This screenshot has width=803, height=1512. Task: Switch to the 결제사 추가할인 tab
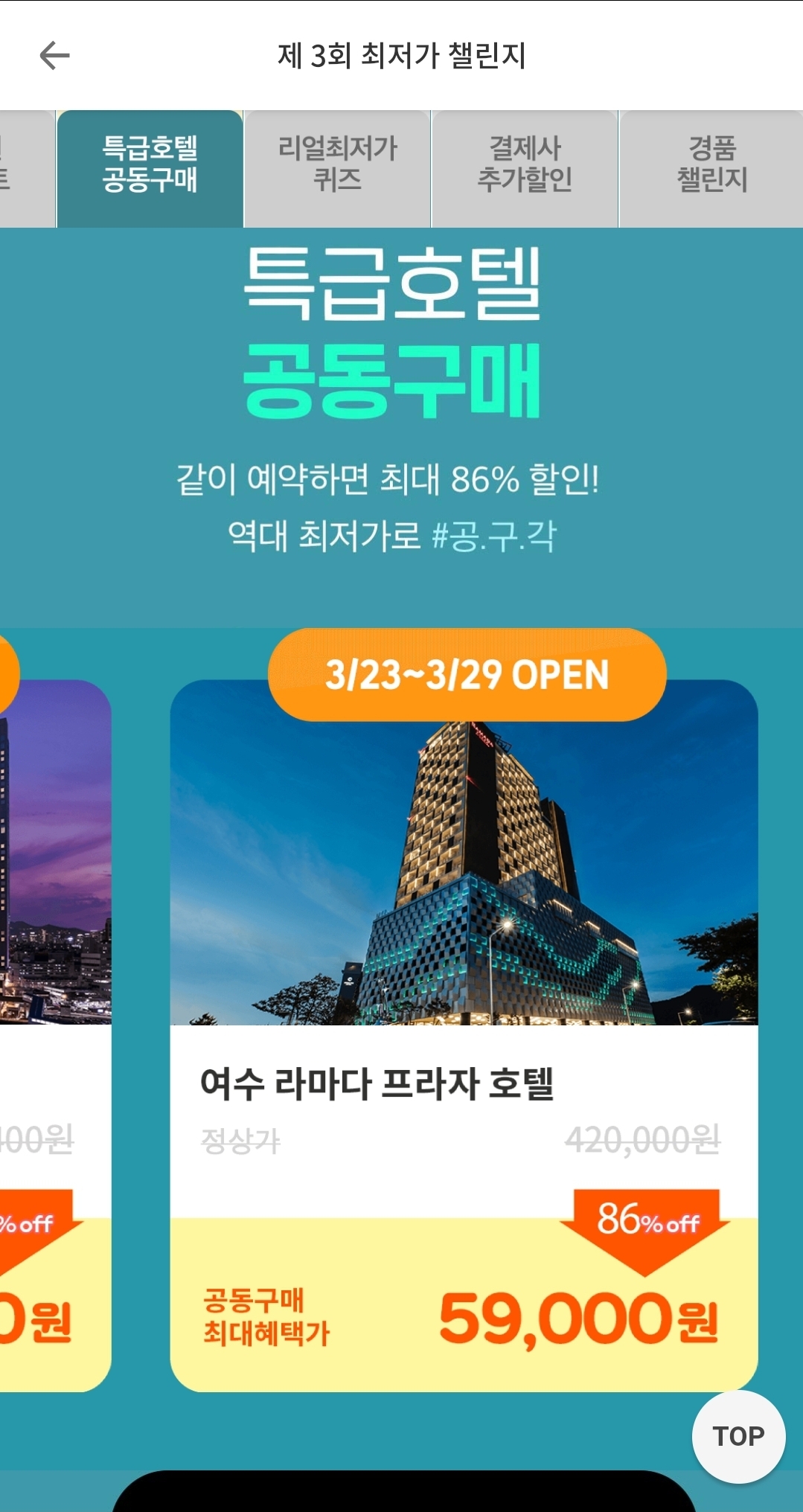[x=525, y=168]
